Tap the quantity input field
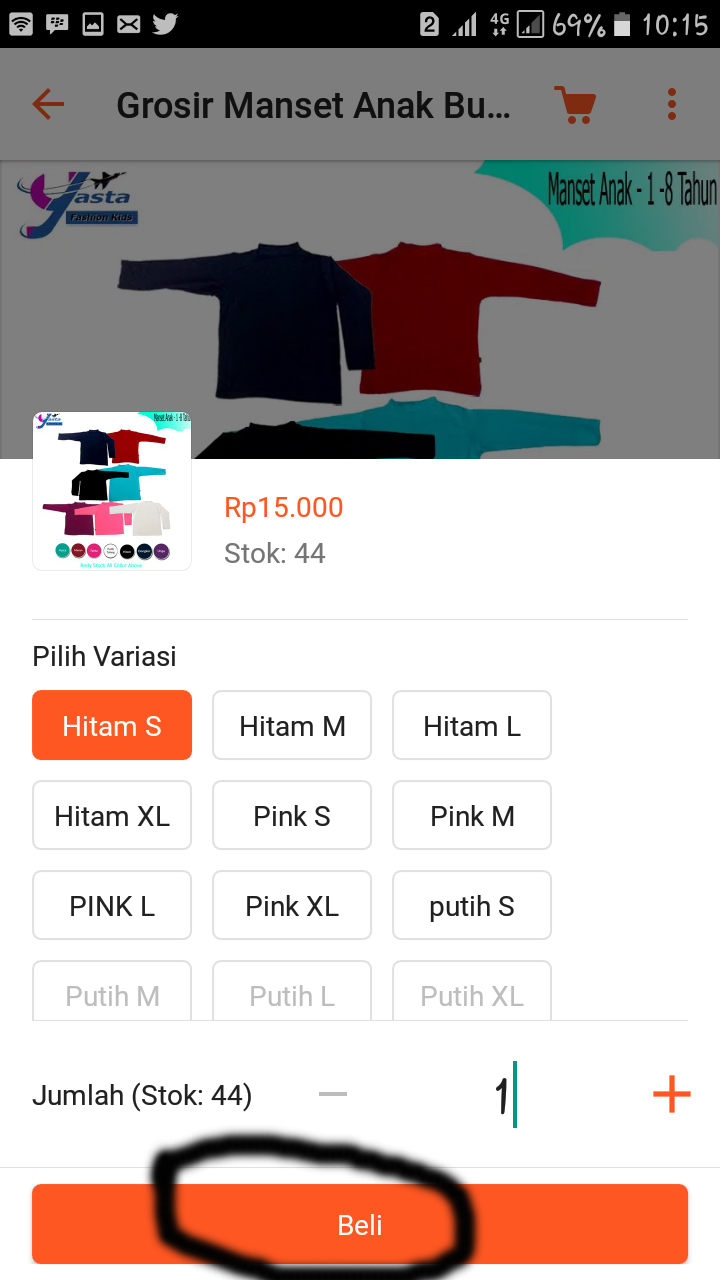 [505, 1094]
